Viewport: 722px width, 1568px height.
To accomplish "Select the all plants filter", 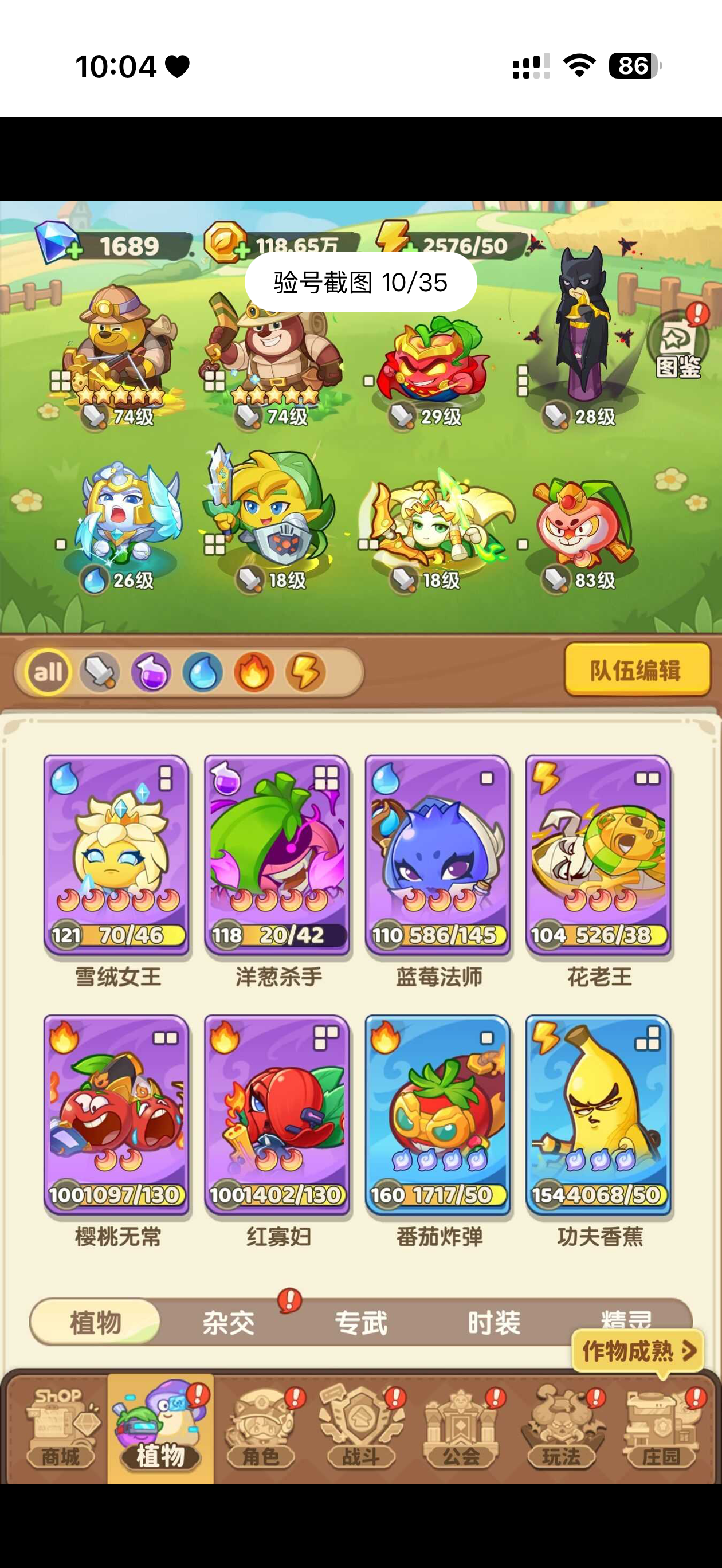I will click(48, 672).
